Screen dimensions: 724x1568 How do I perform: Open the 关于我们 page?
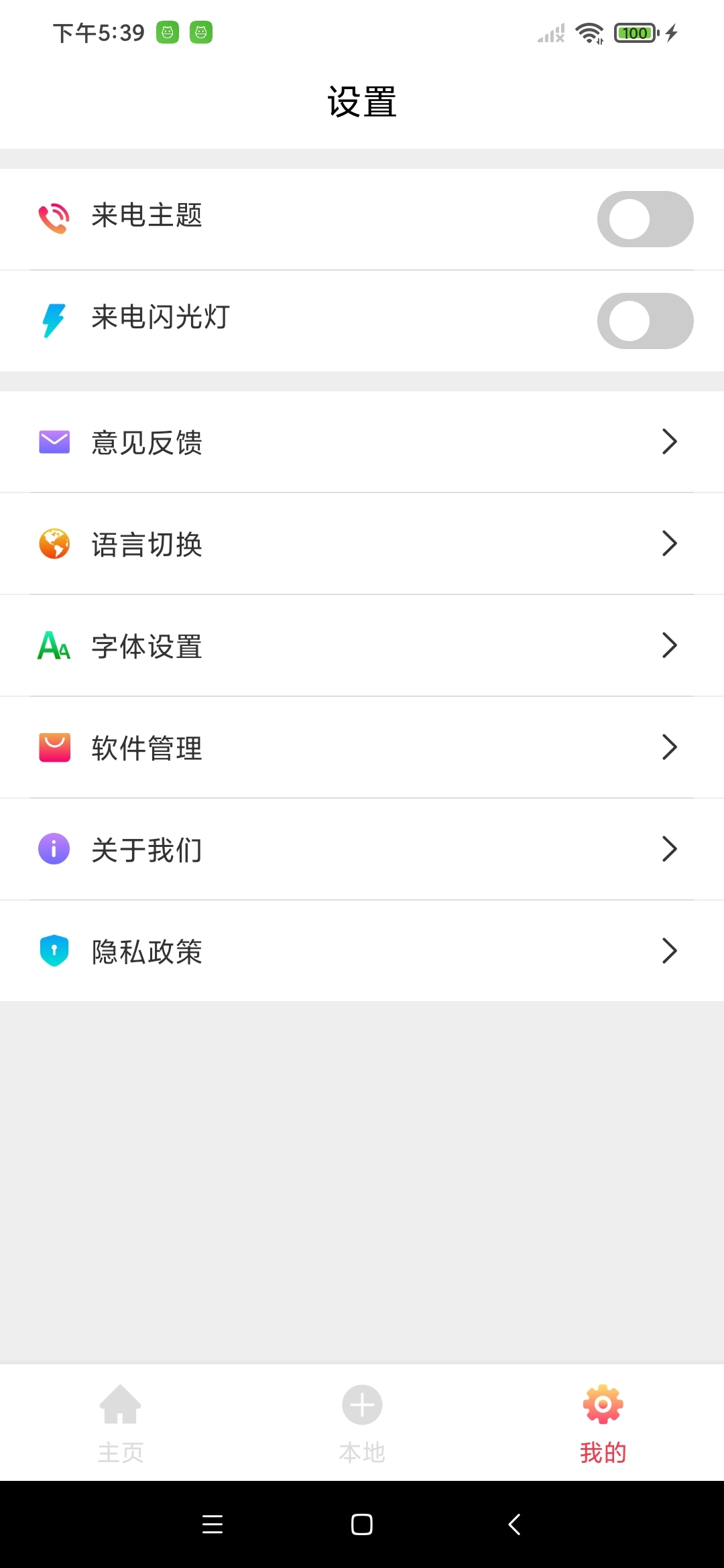coord(362,849)
